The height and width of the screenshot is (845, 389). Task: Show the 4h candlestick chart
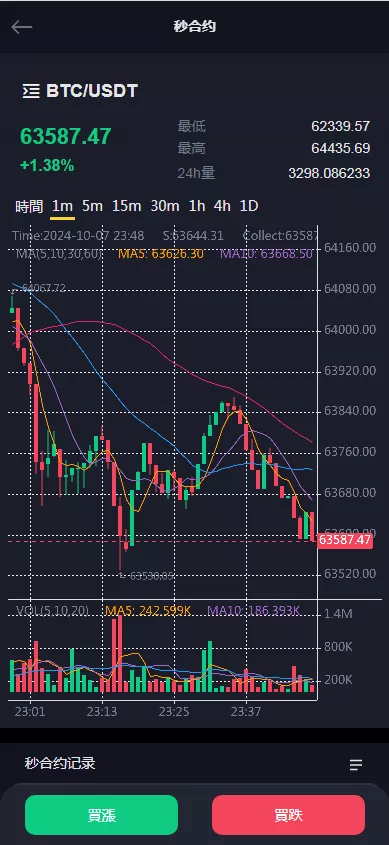222,206
